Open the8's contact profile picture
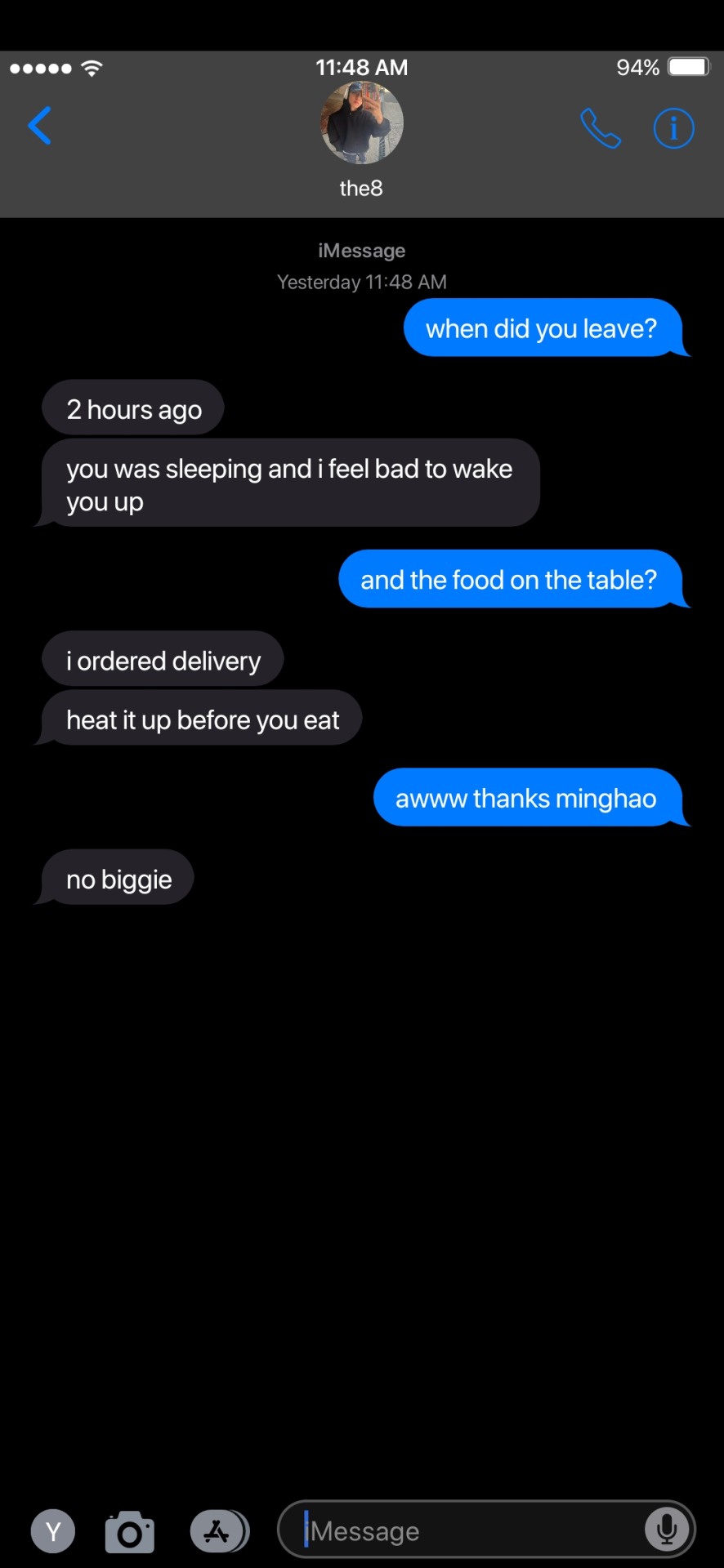 [x=361, y=123]
